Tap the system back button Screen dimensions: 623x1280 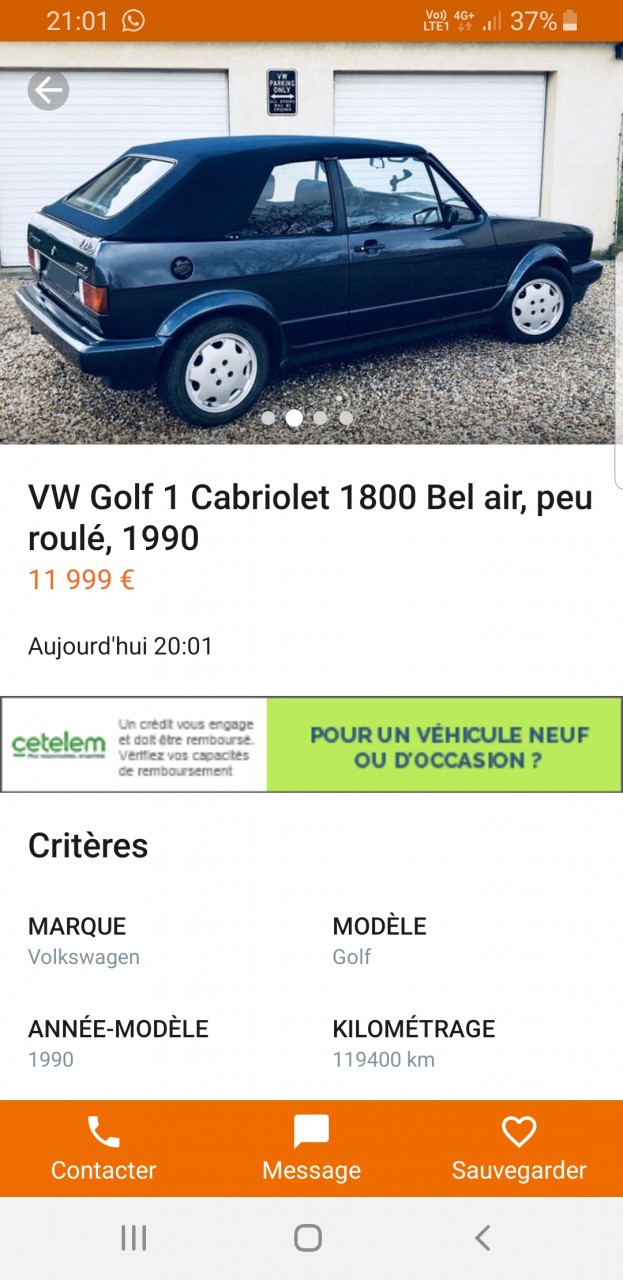point(482,1238)
